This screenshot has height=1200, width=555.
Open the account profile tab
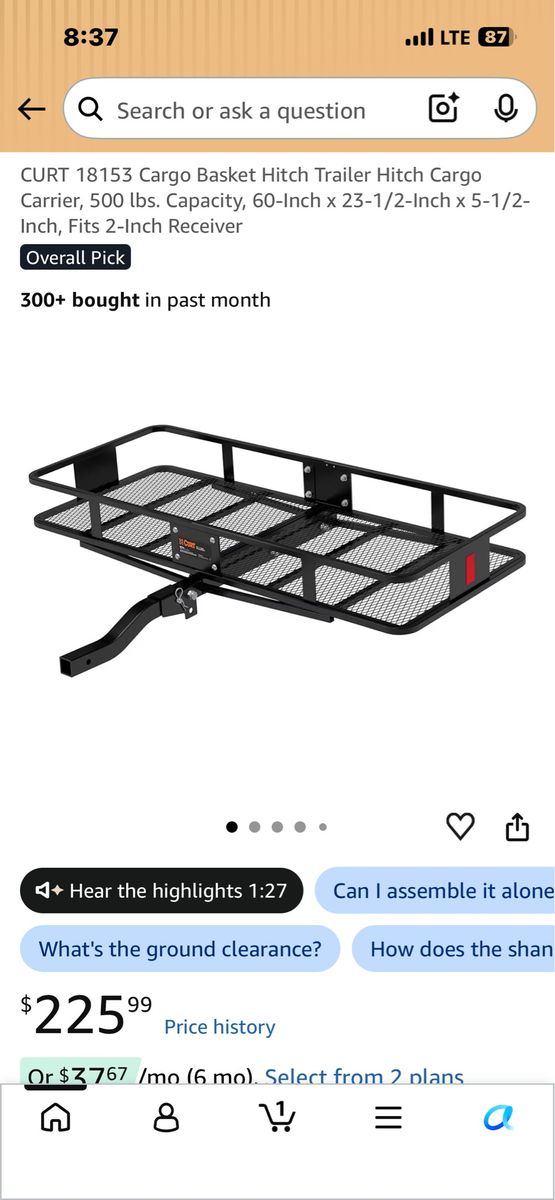click(x=166, y=1117)
